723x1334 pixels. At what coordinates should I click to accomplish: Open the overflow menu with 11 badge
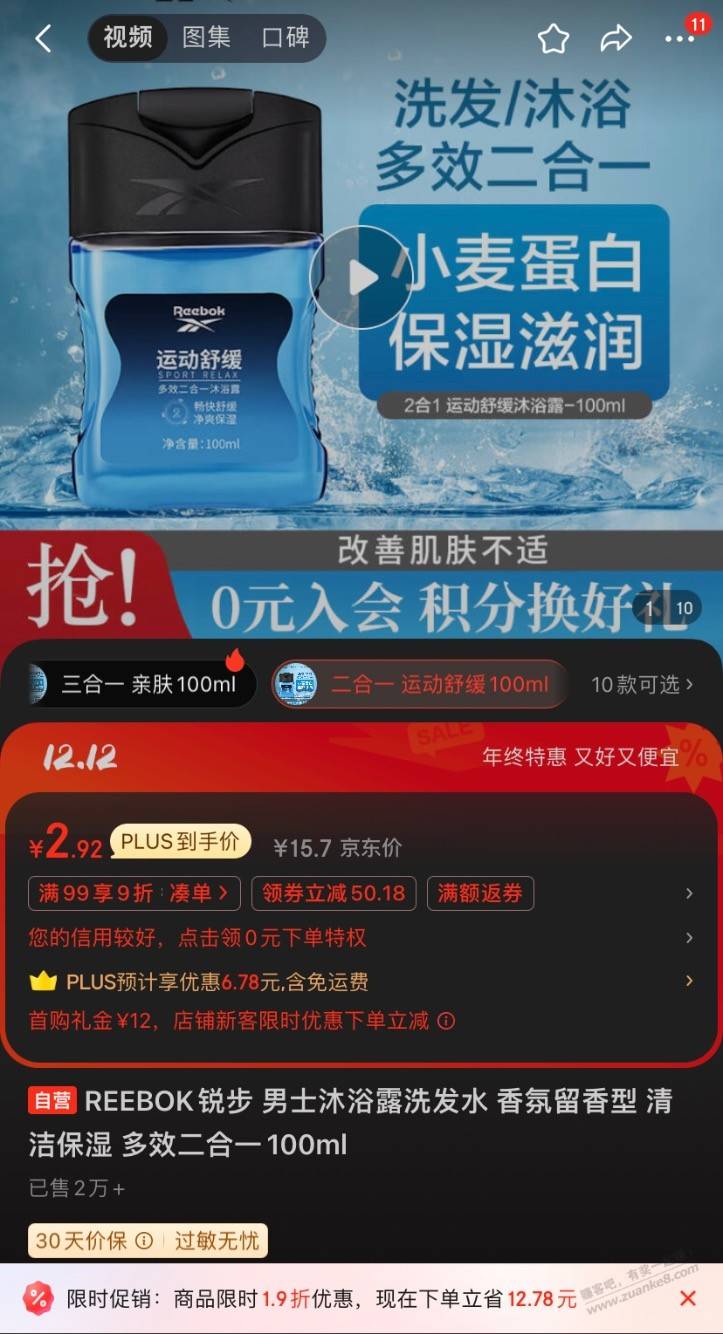pos(683,36)
